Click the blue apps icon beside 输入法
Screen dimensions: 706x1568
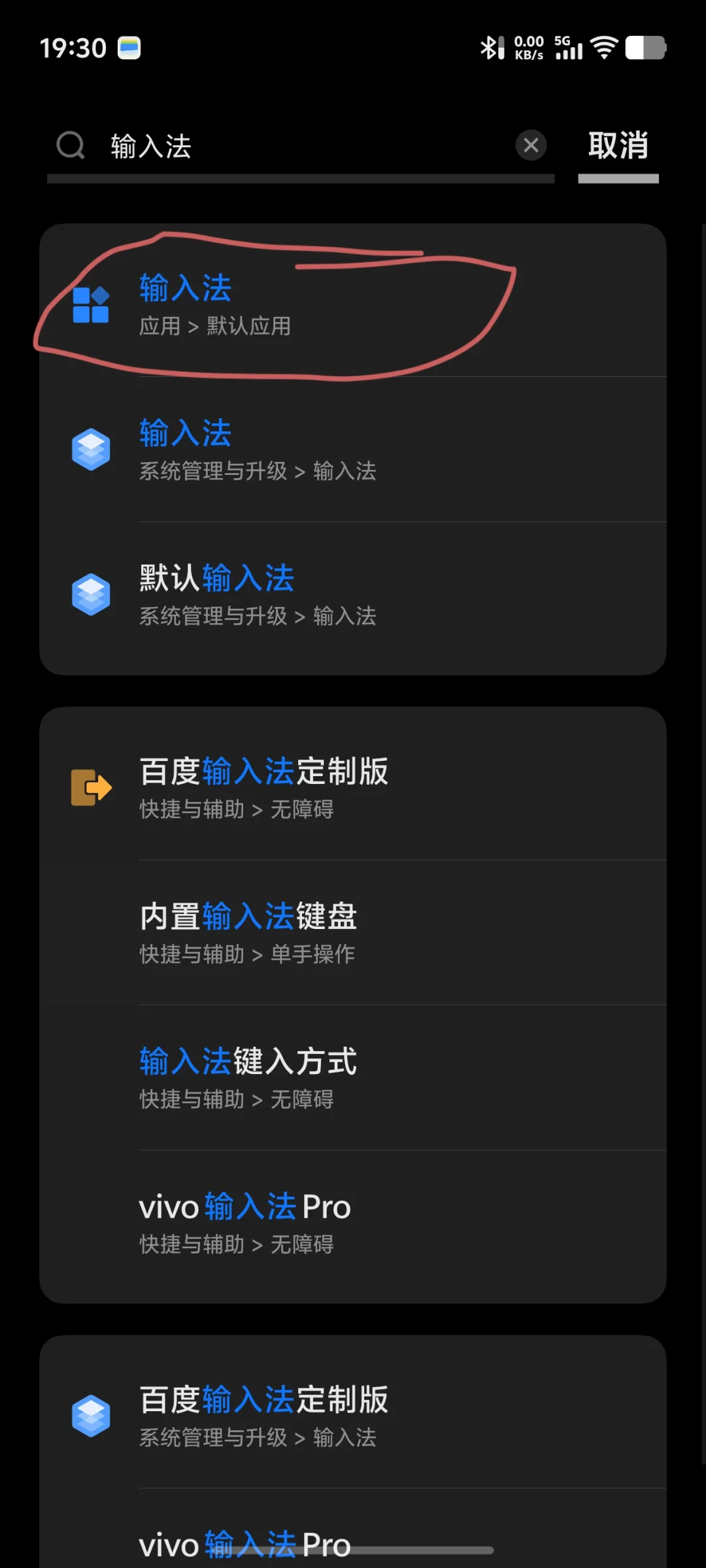click(90, 304)
